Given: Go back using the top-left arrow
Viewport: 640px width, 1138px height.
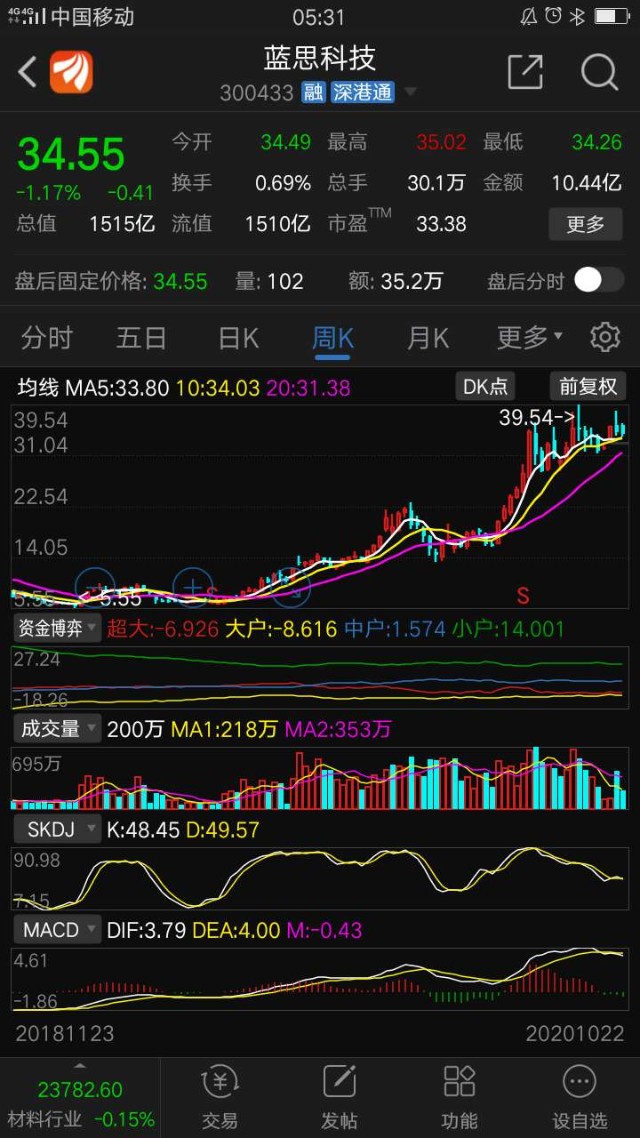Looking at the screenshot, I should (x=28, y=72).
